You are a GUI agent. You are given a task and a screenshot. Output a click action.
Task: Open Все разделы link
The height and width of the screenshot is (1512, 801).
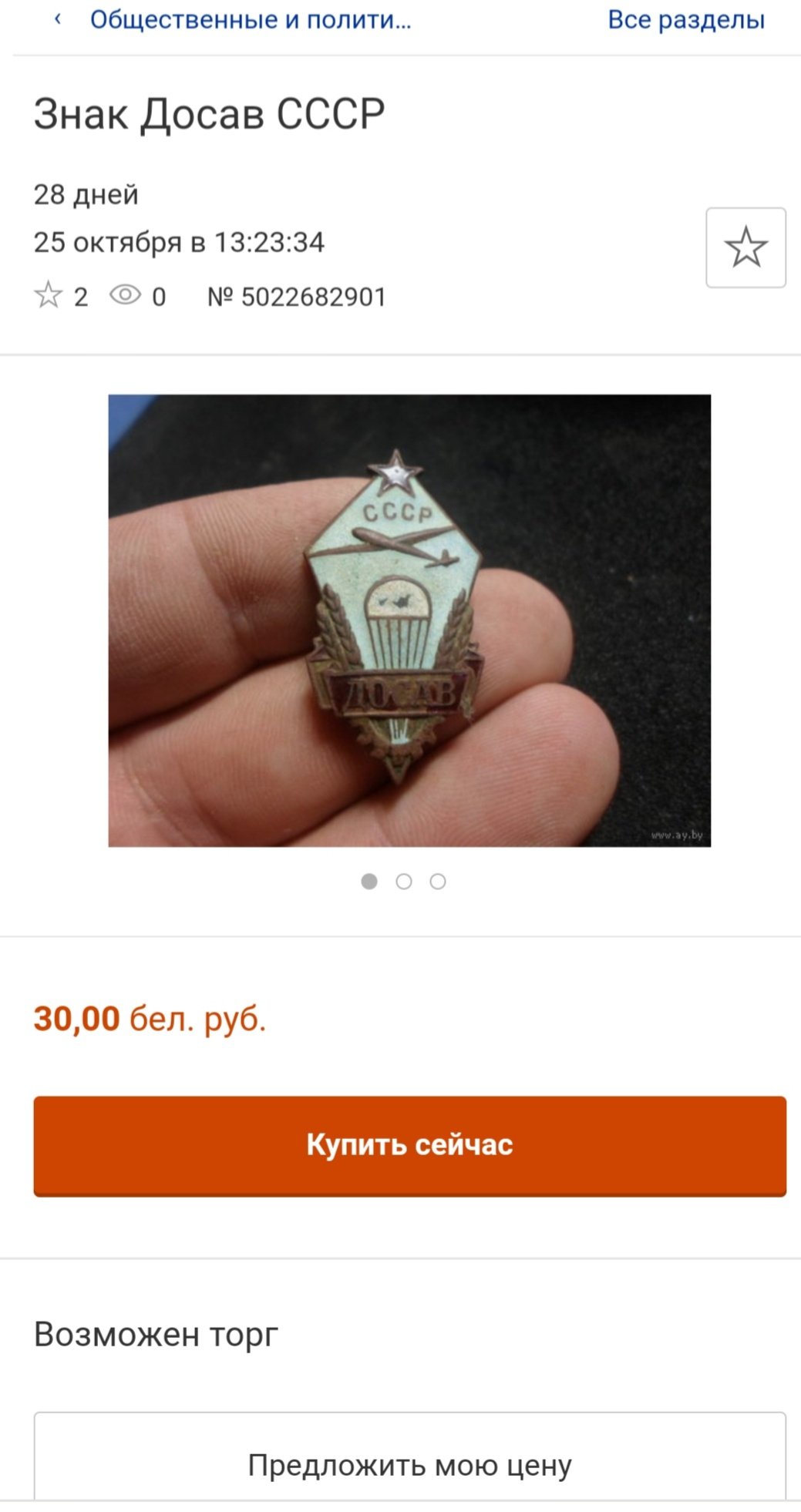(686, 20)
